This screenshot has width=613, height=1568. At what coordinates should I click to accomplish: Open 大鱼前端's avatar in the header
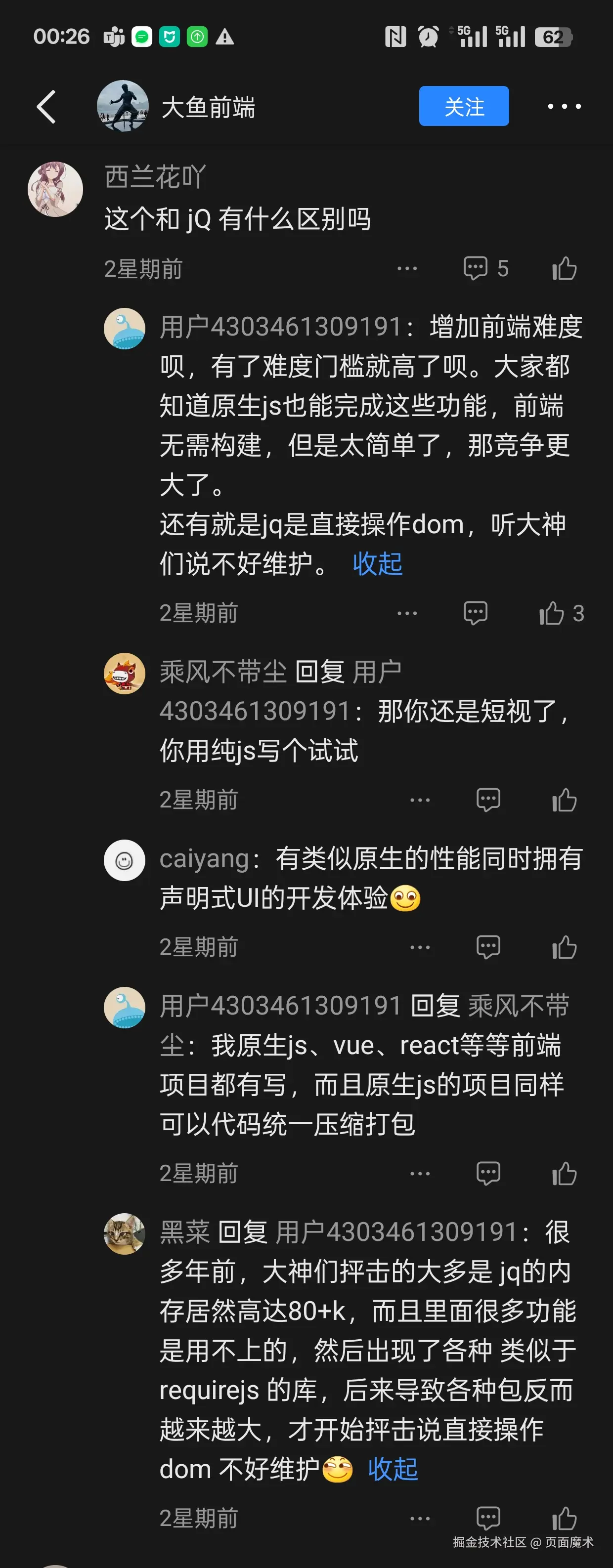[x=123, y=107]
